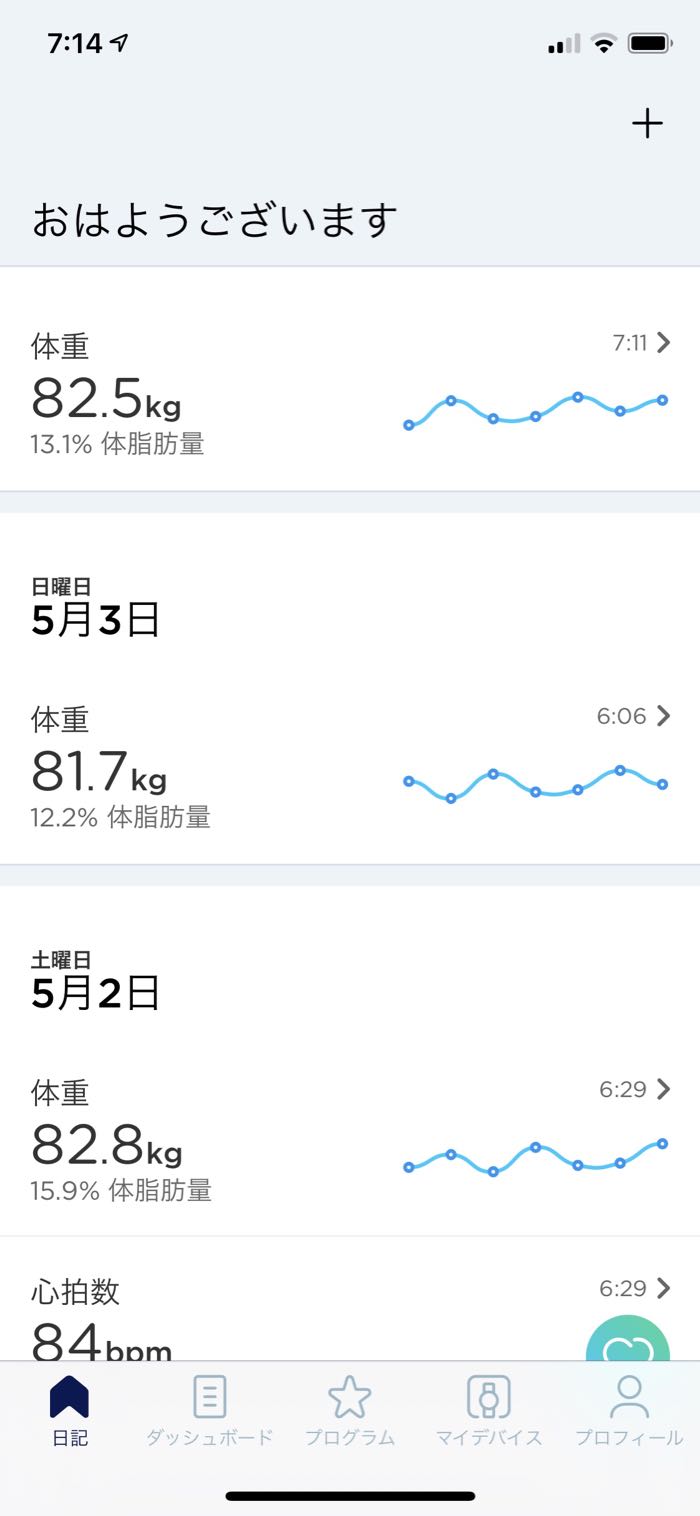The image size is (700, 1516).
Task: Open the 心拍数 heart rate entry
Action: coord(300,1310)
